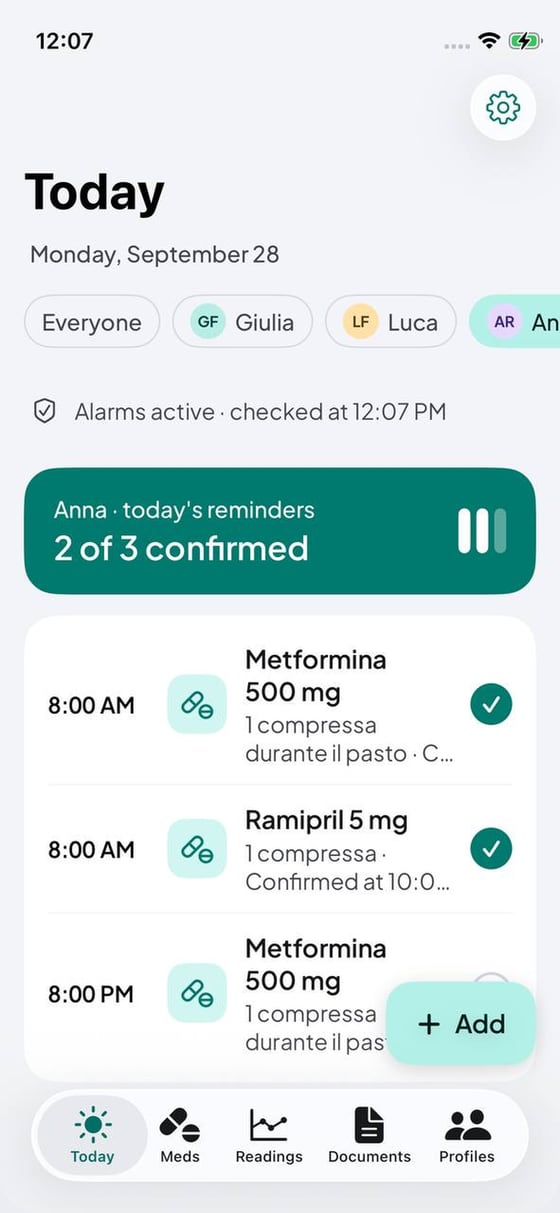Open Anna's today's reminders summary card

pos(280,531)
